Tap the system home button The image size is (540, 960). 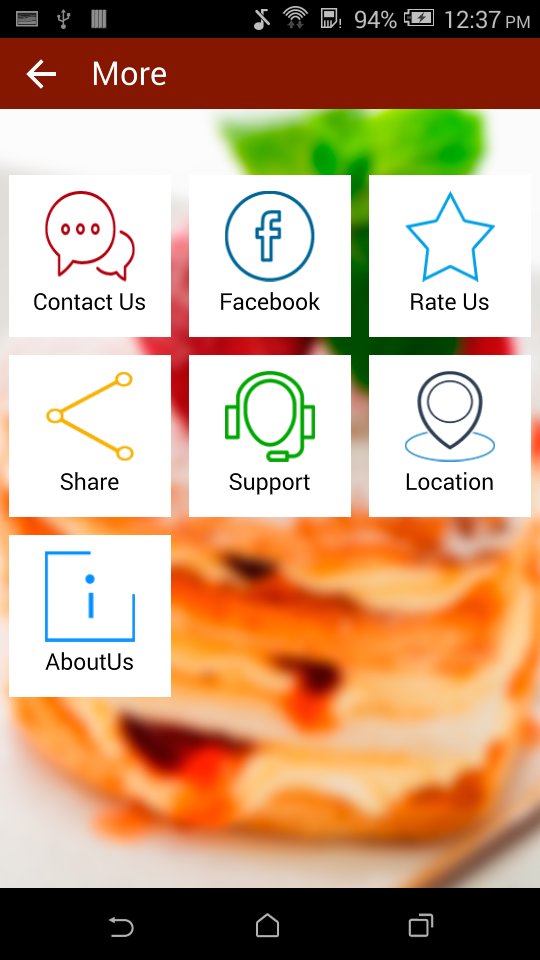(268, 925)
